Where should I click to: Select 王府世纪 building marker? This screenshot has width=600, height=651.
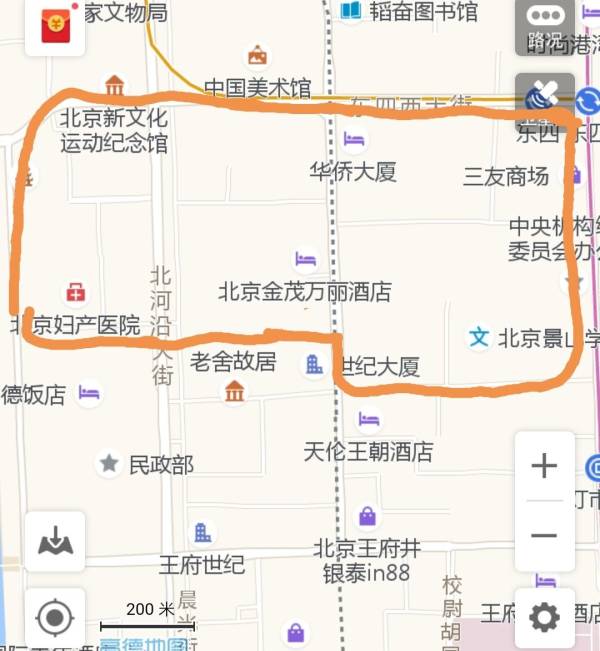click(202, 533)
